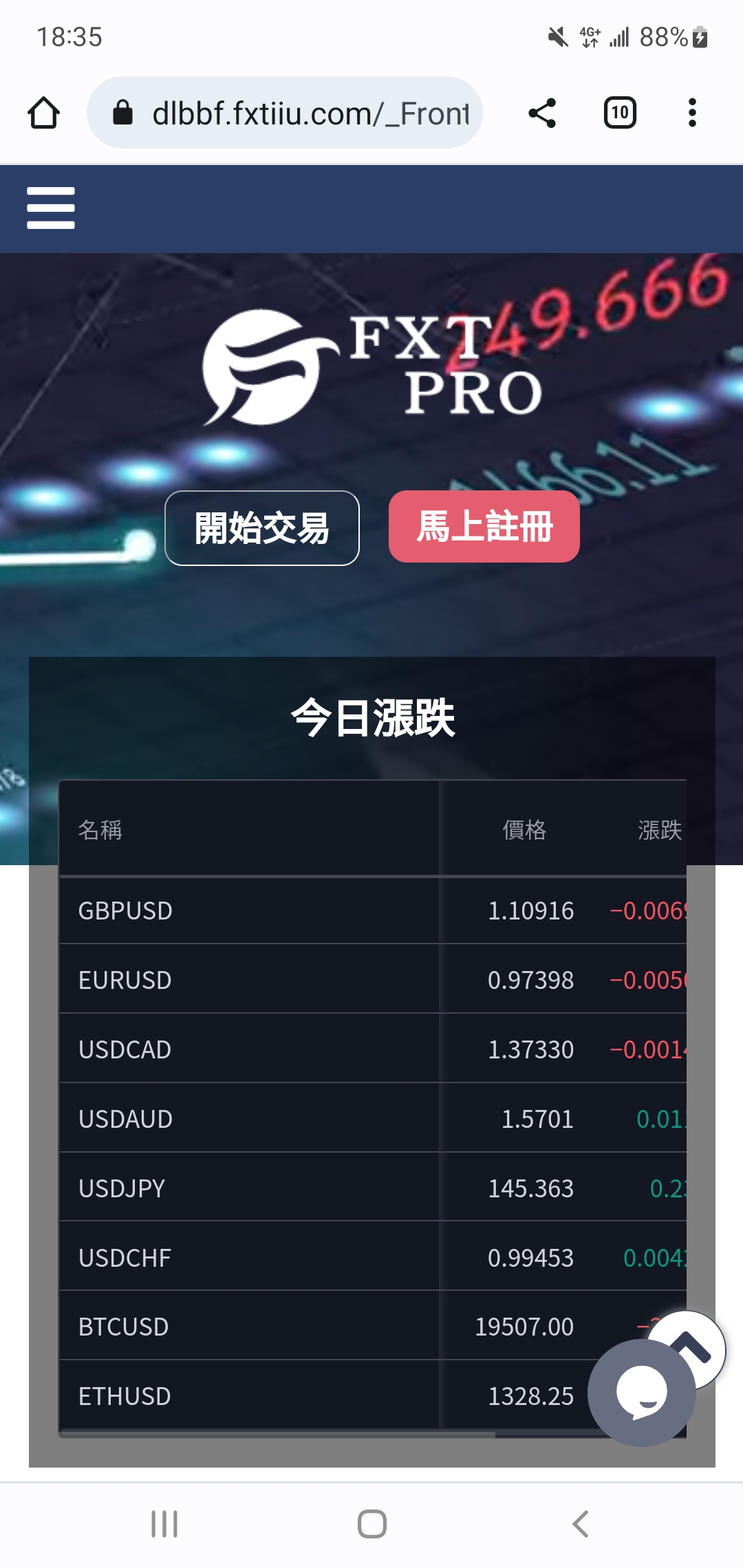Open the tab switcher showing 10 tabs

click(x=619, y=113)
